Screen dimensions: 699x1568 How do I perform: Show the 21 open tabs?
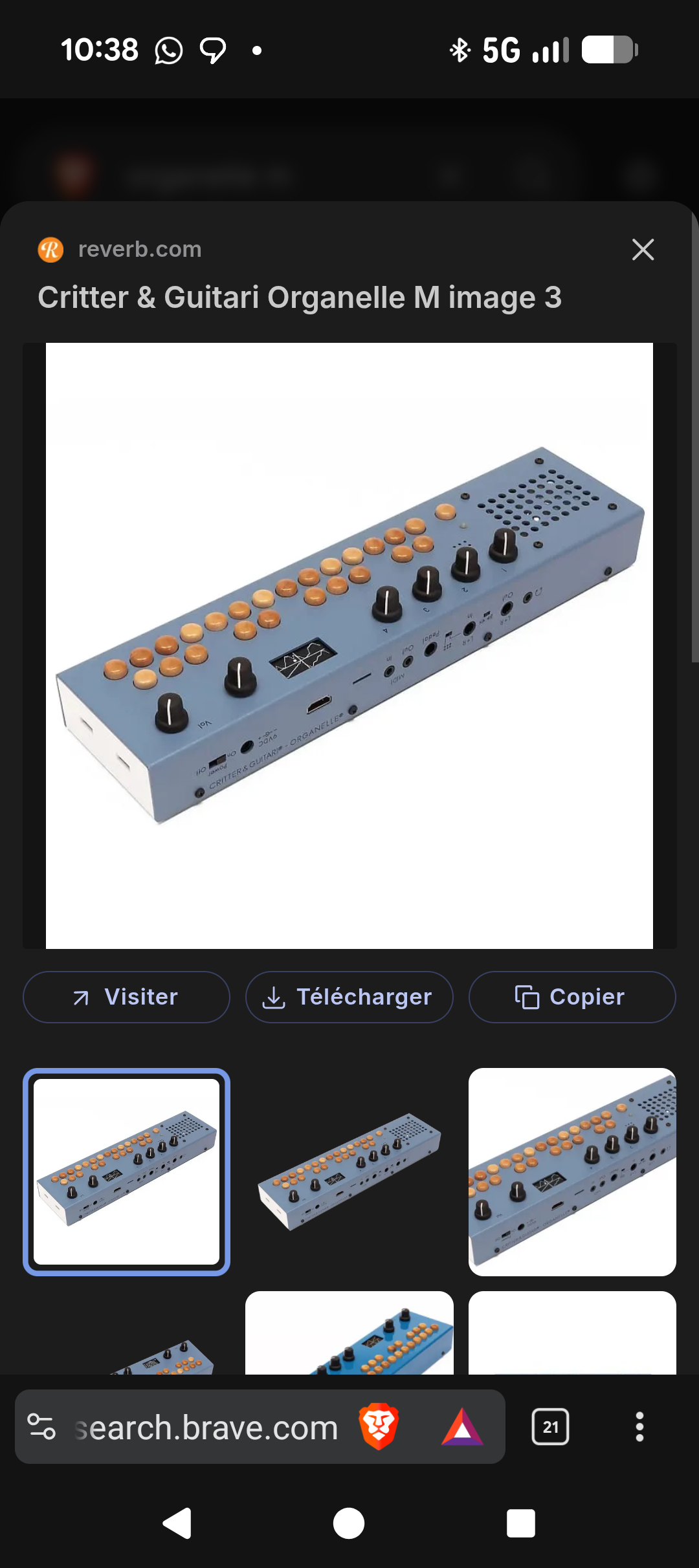[550, 1426]
